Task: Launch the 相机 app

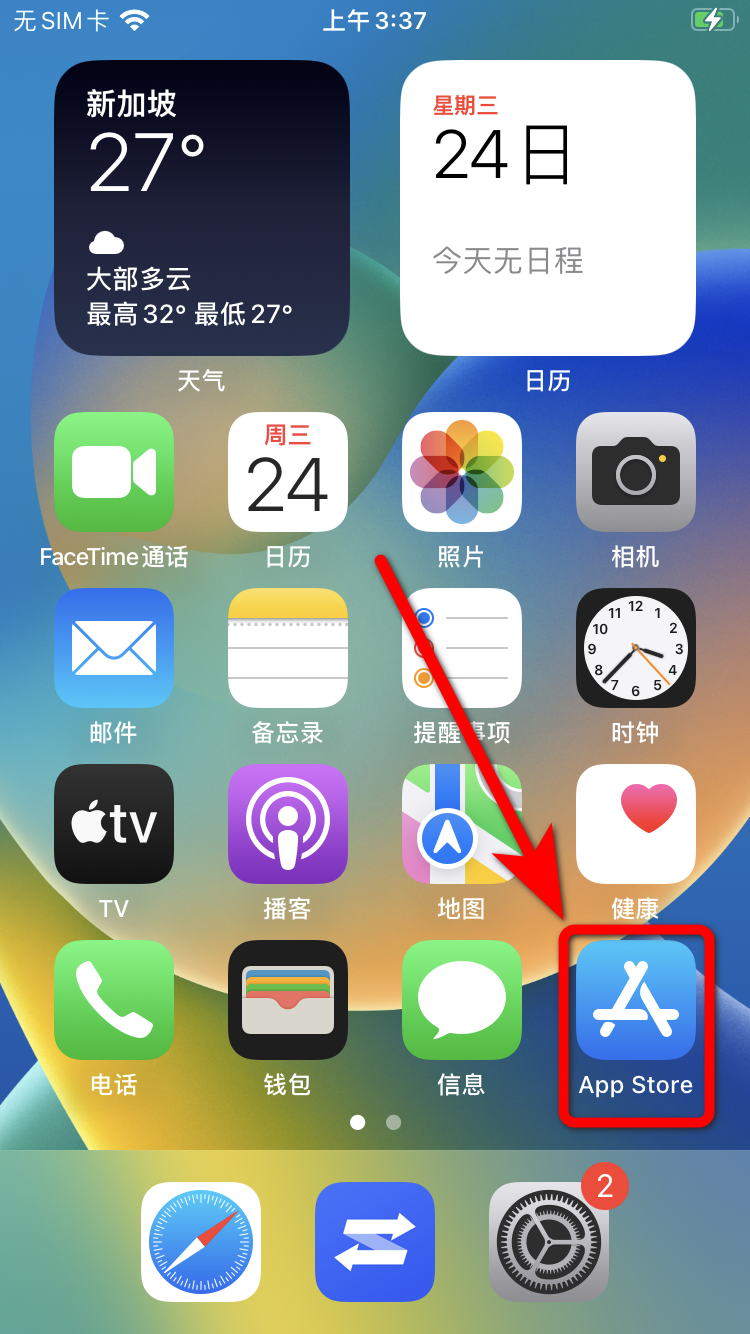Action: 635,472
